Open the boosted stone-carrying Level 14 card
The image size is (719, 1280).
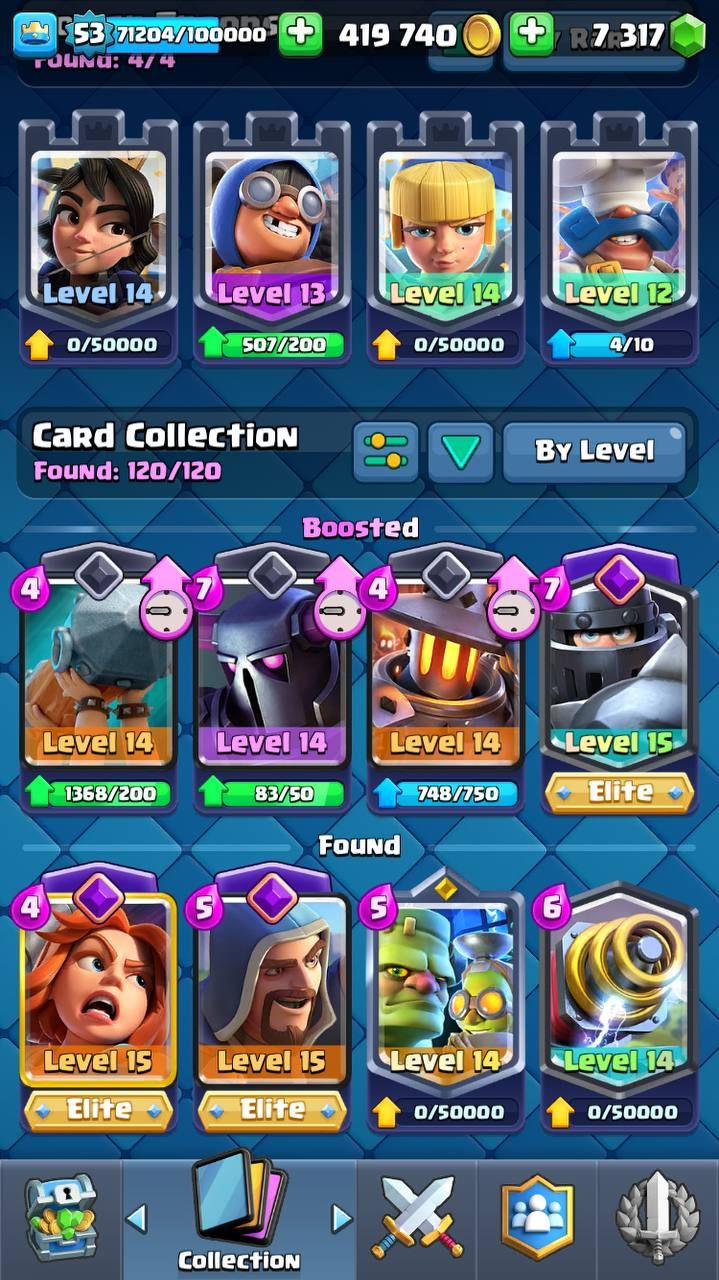(98, 680)
